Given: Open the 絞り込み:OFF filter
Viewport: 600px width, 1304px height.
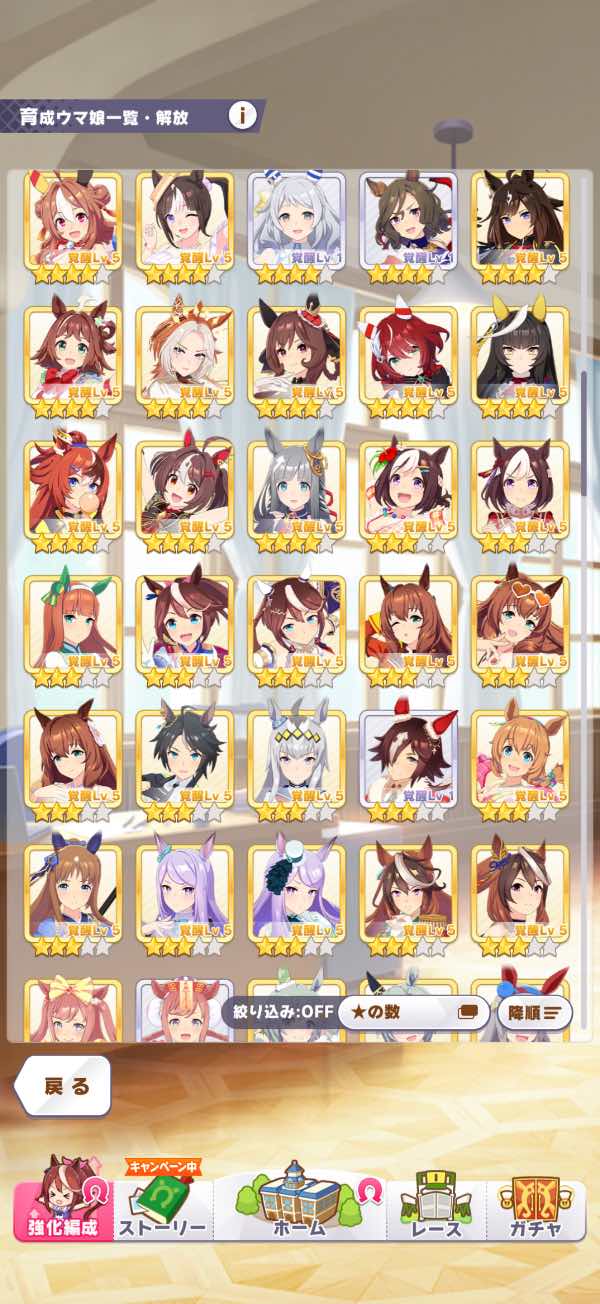Looking at the screenshot, I should [x=277, y=1011].
